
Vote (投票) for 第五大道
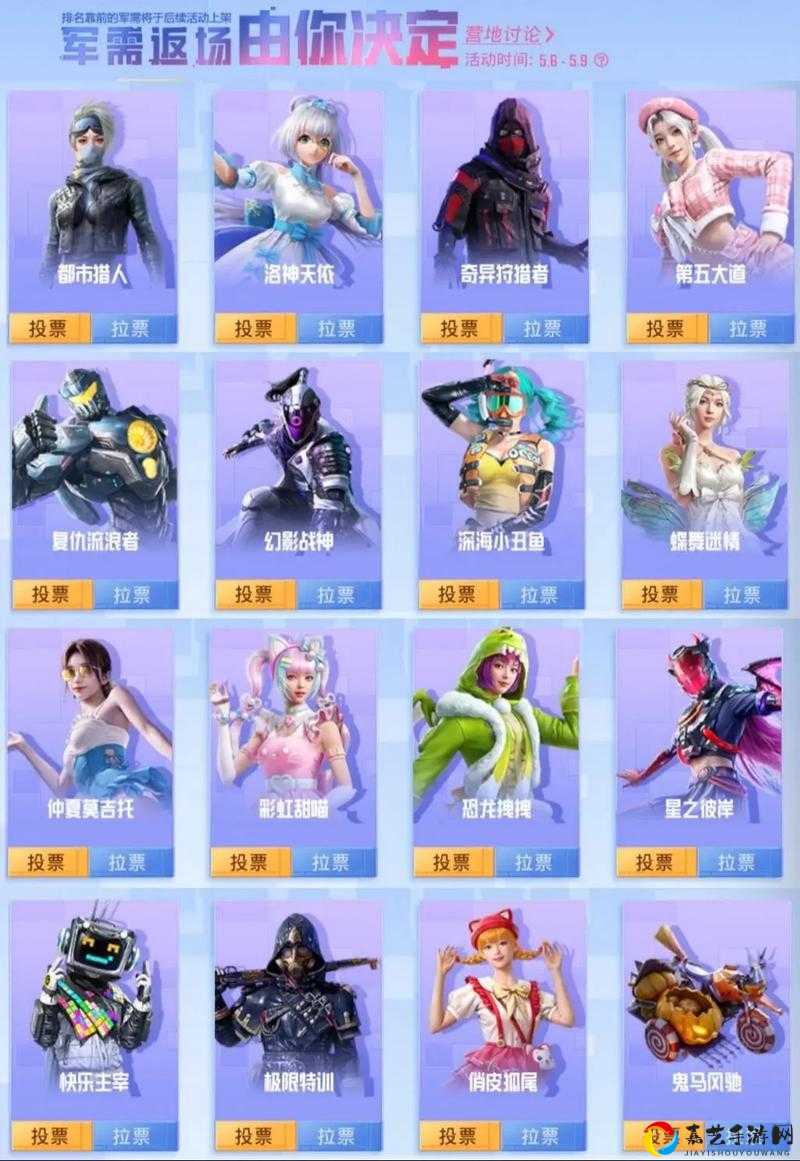666,328
